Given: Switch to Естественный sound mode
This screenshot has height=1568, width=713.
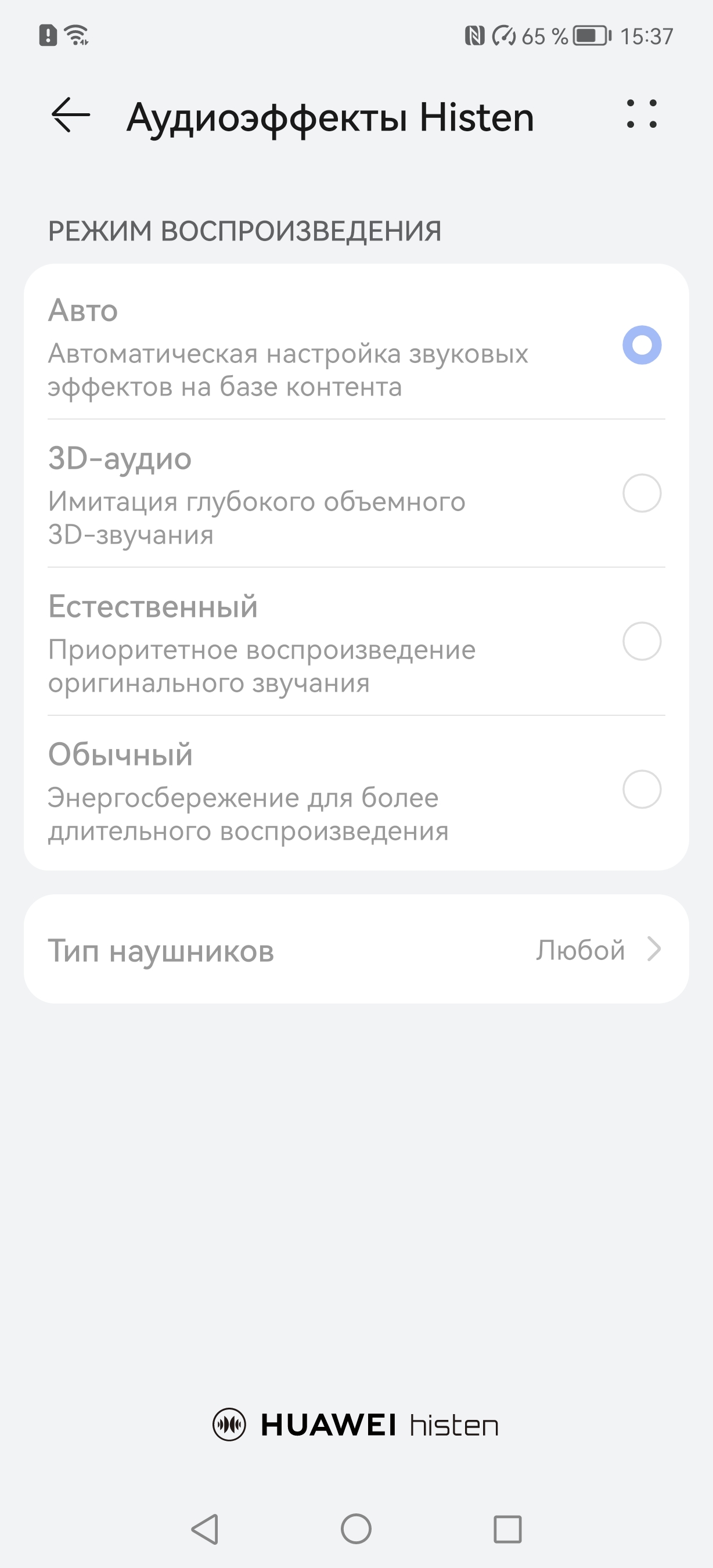Looking at the screenshot, I should tap(642, 641).
